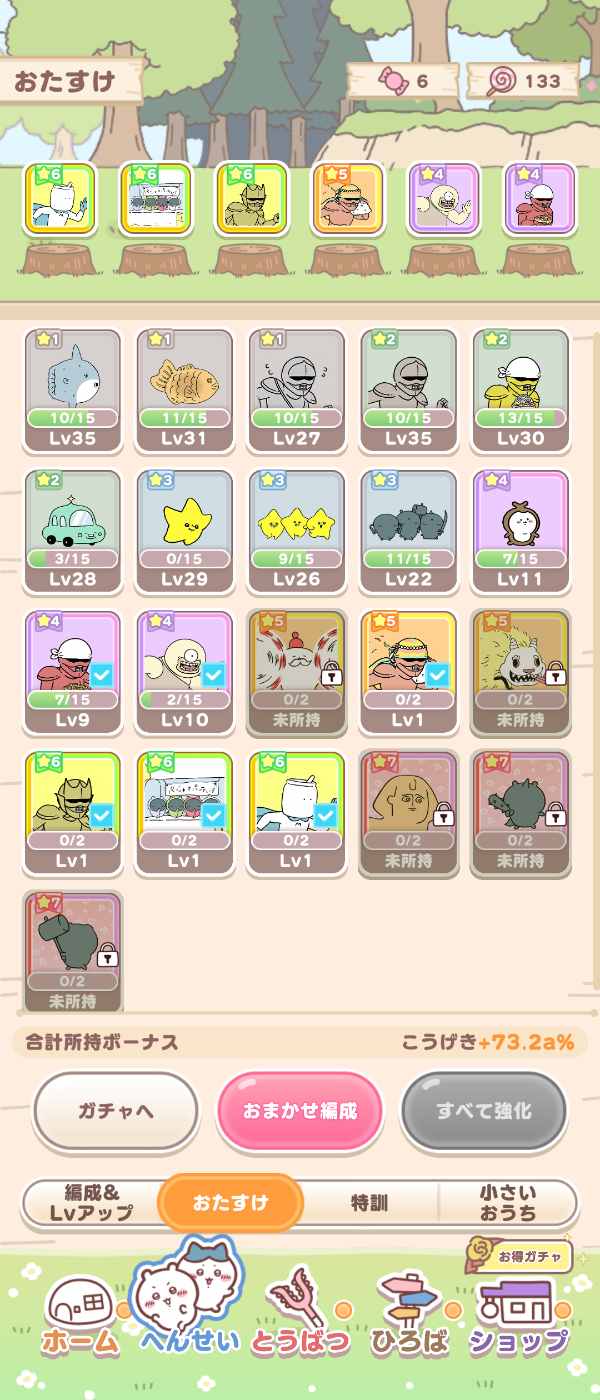This screenshot has width=600, height=1400.
Task: Switch to the 編成&Lvアップ tab
Action: point(92,1202)
